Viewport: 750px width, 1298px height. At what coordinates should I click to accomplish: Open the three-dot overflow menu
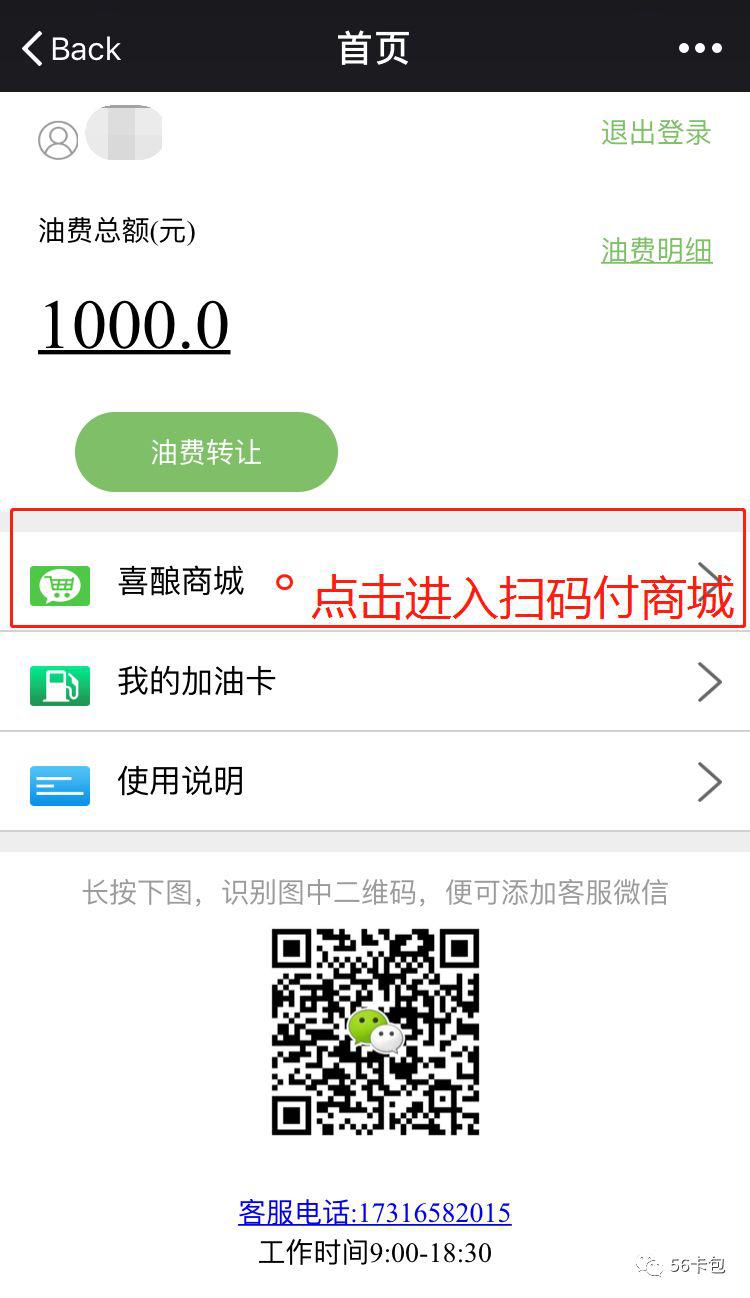pos(699,48)
